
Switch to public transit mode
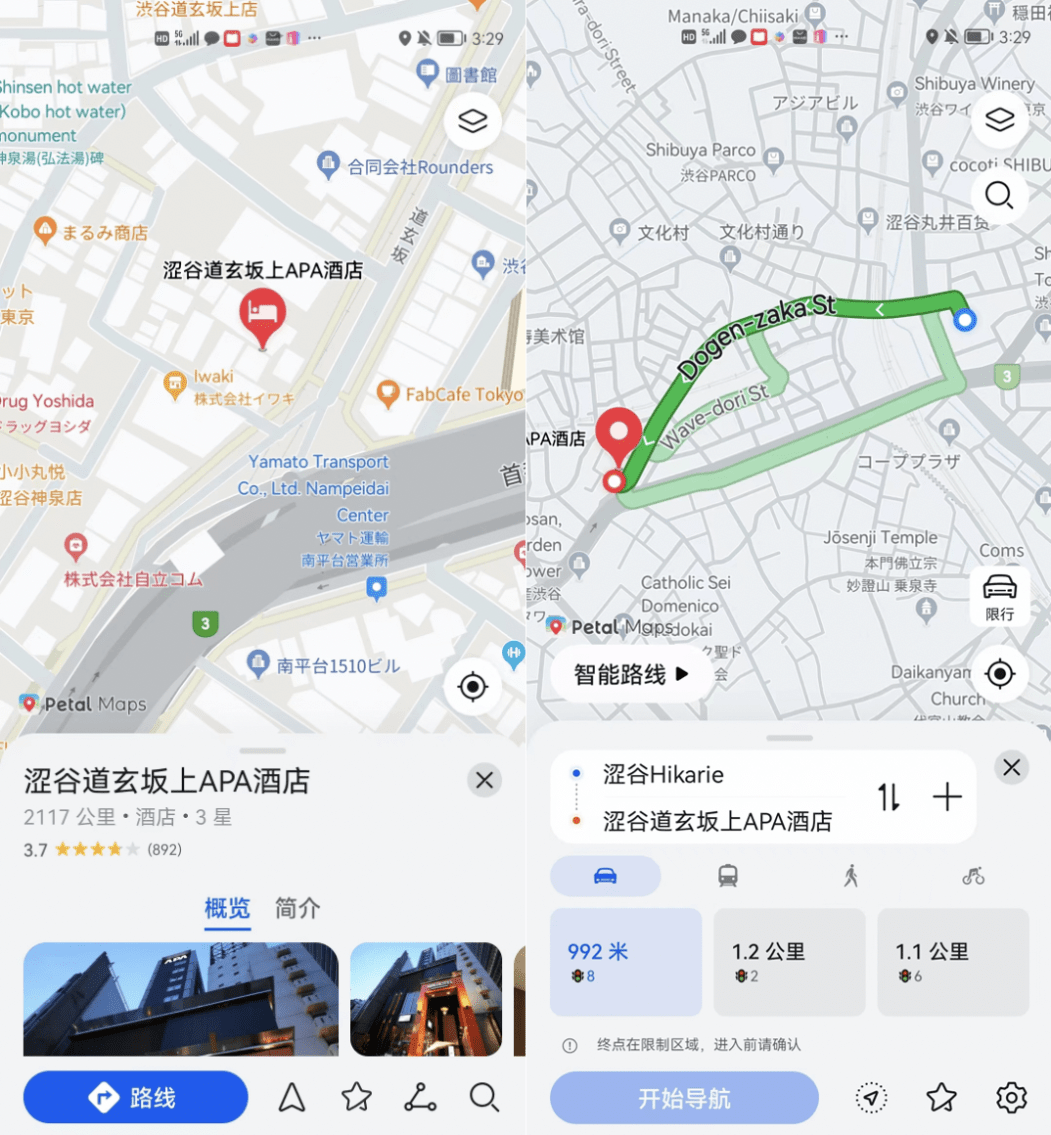(728, 876)
